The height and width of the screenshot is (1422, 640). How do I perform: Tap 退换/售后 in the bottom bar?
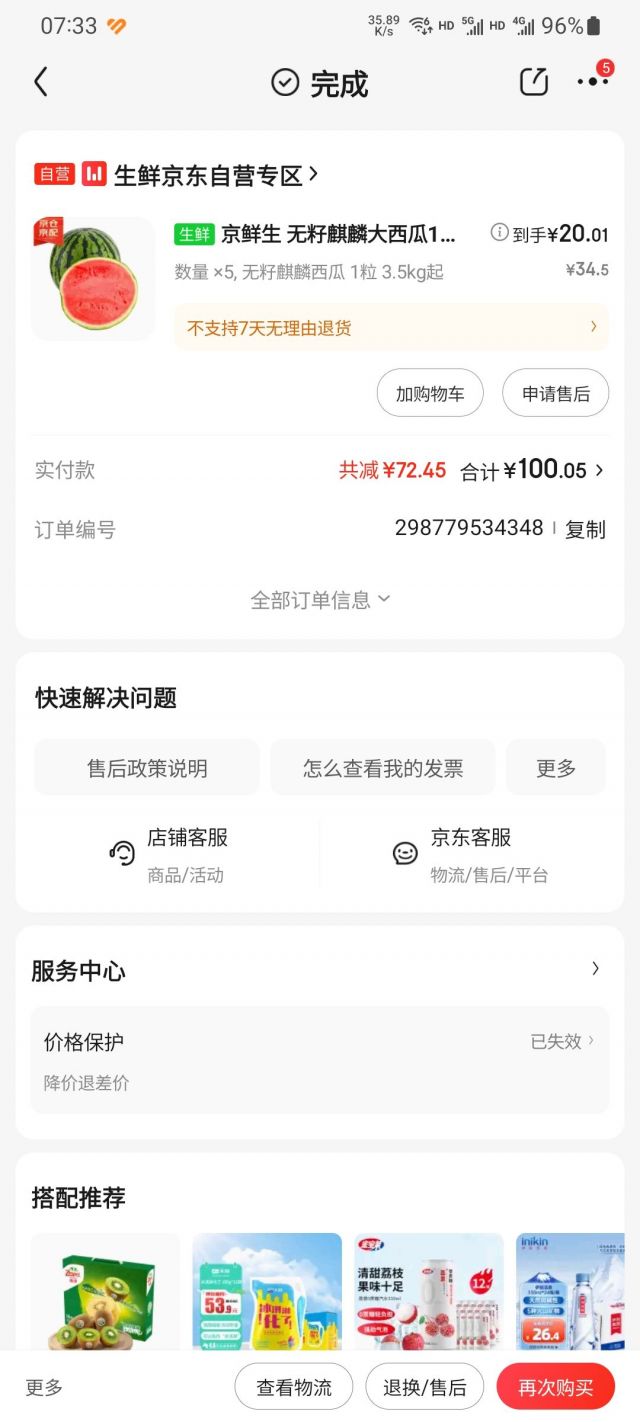[425, 1387]
